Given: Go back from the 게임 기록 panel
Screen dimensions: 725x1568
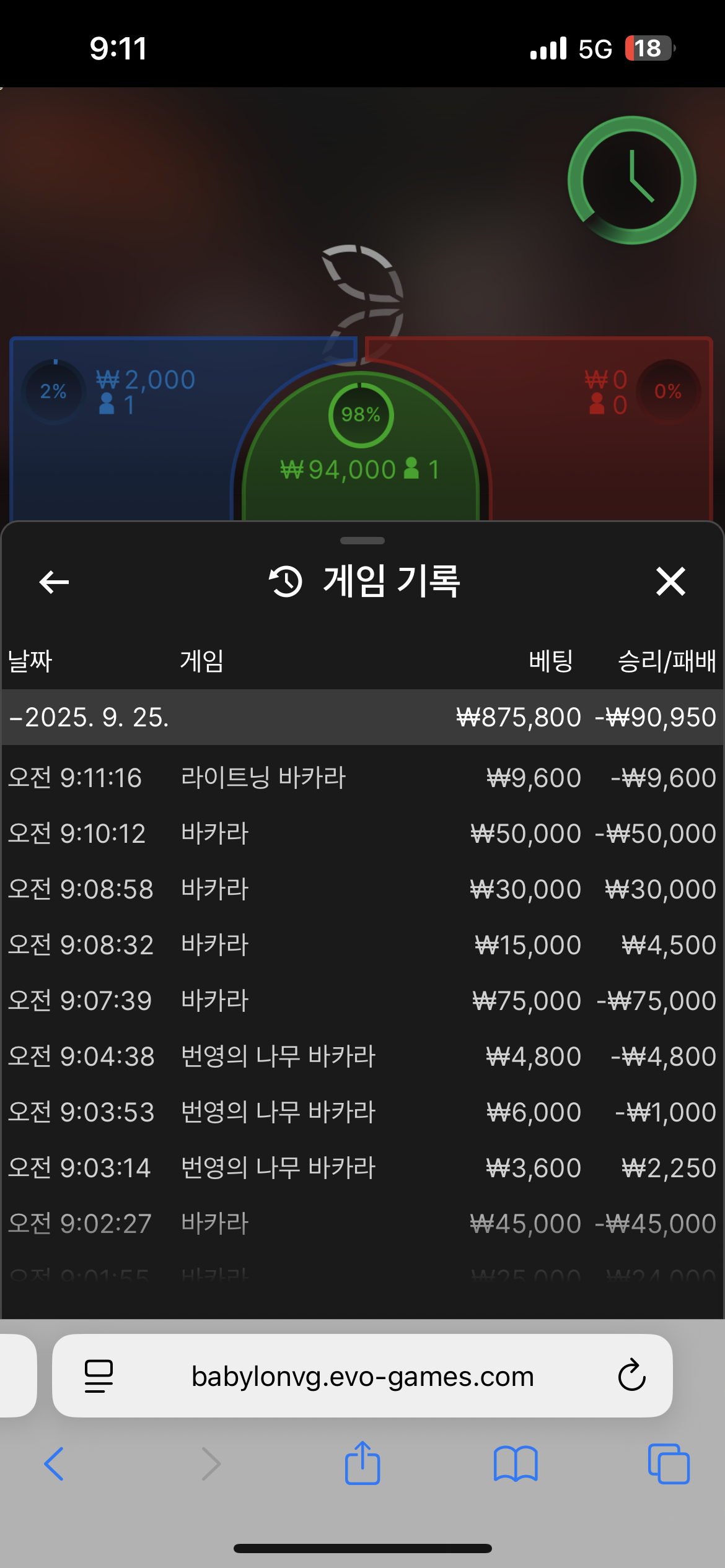Looking at the screenshot, I should (54, 582).
